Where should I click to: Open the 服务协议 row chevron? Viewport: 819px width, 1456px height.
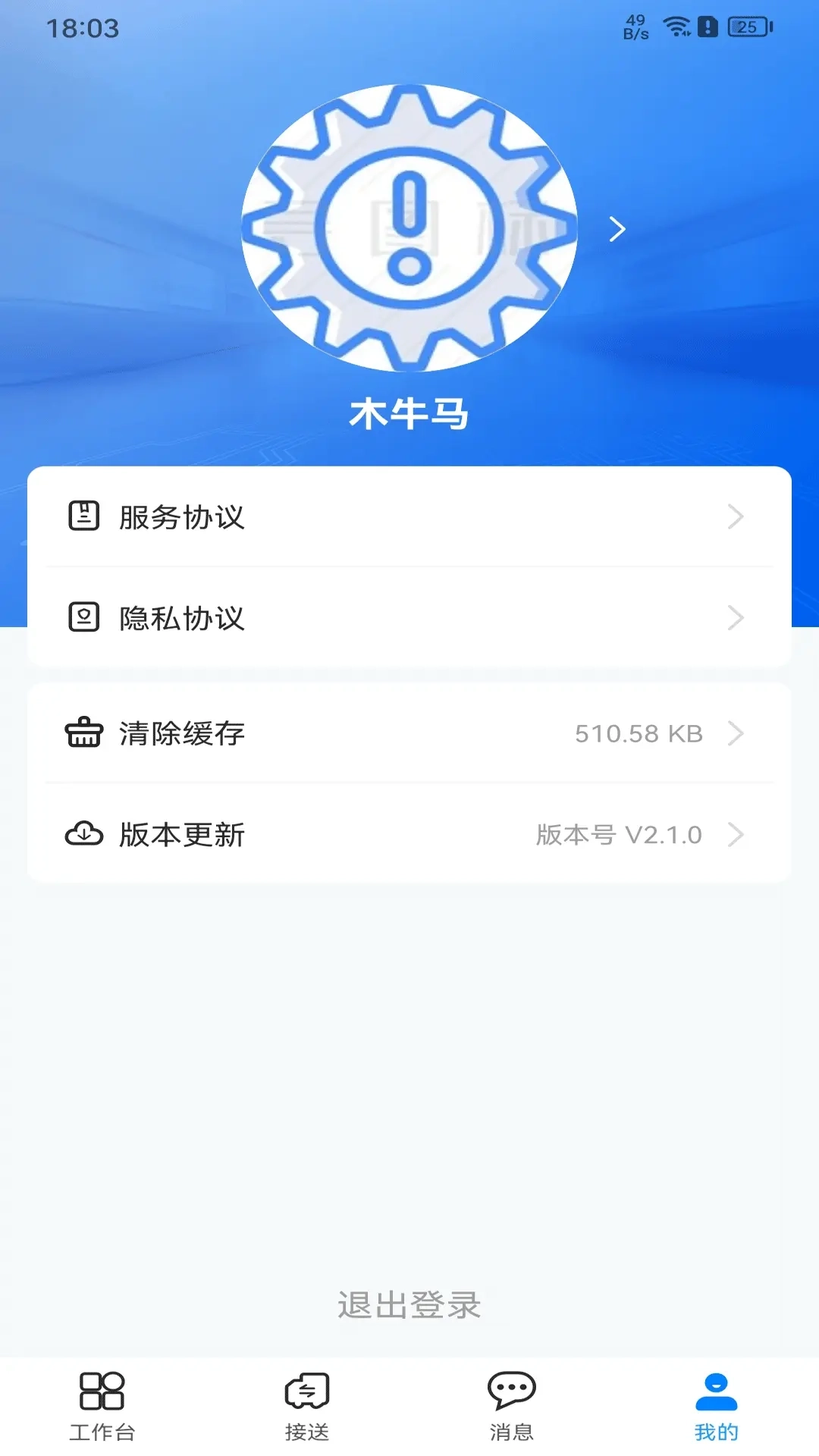pyautogui.click(x=734, y=517)
